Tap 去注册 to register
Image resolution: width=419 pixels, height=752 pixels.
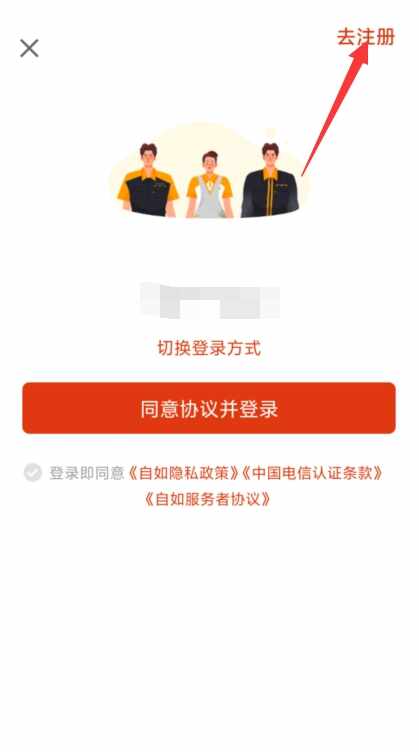tap(366, 37)
